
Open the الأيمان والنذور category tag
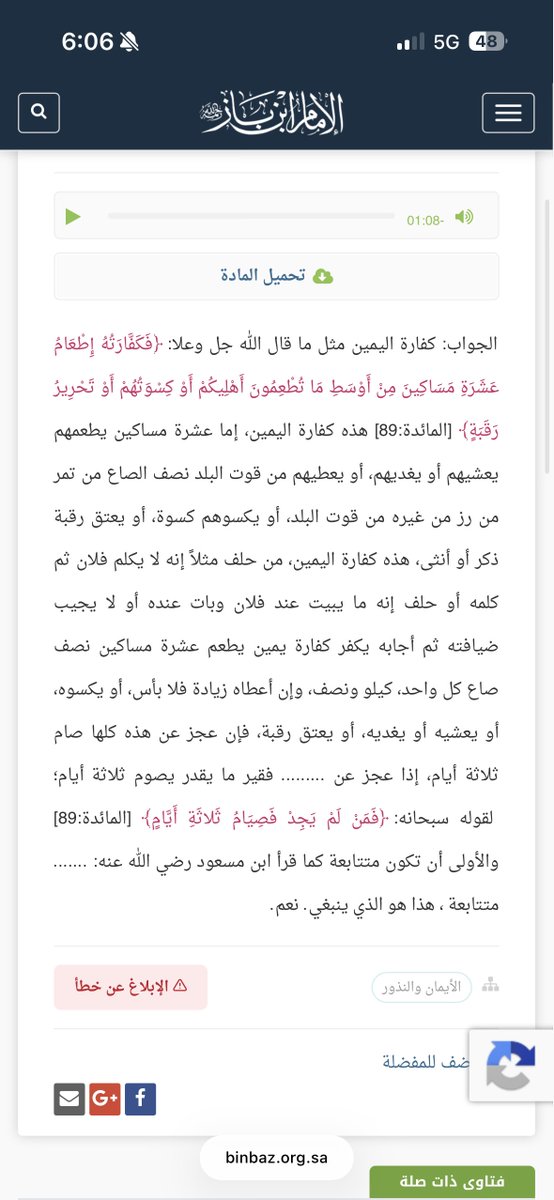point(421,987)
